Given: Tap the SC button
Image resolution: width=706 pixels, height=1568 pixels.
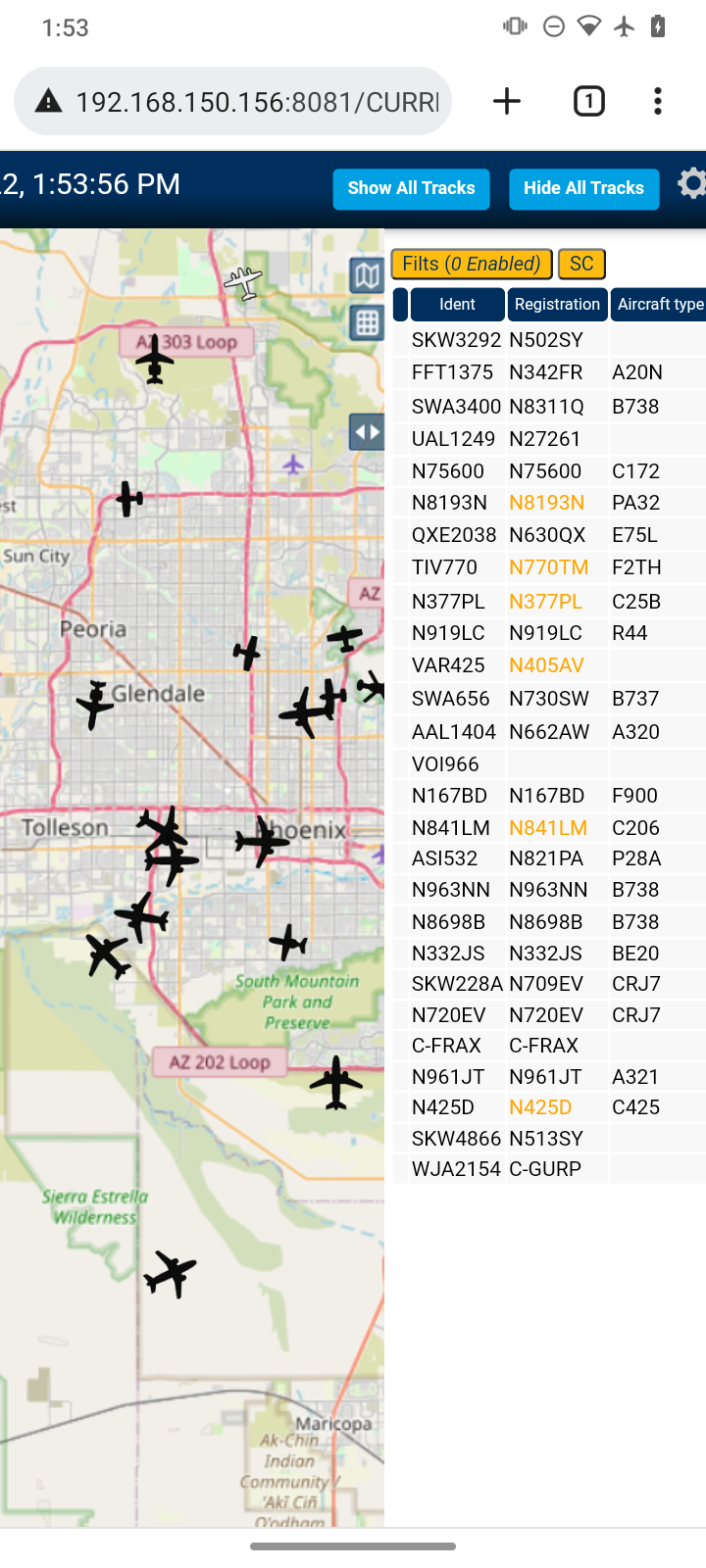Looking at the screenshot, I should [x=581, y=264].
